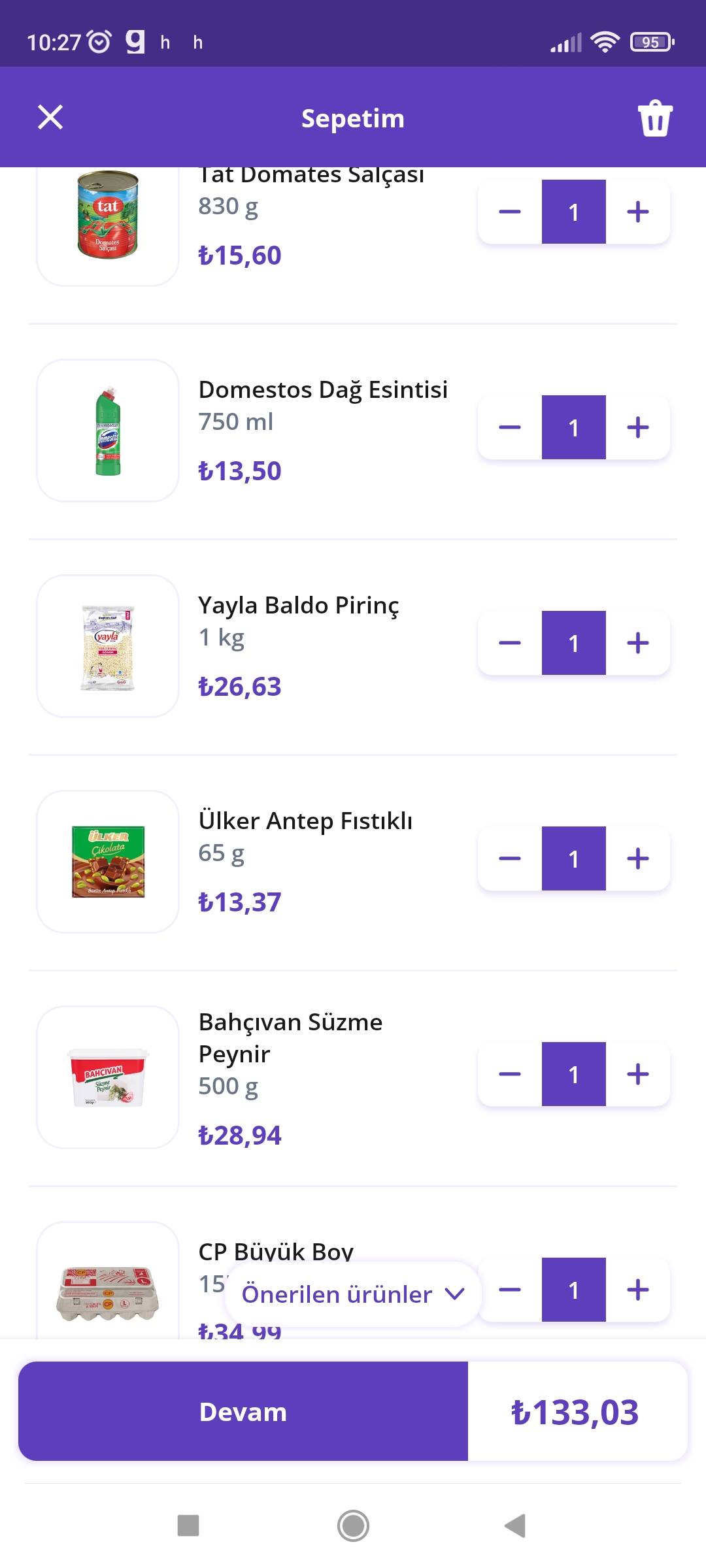This screenshot has width=706, height=1568.
Task: Add one more CP Büyük Boy
Action: pyautogui.click(x=638, y=1290)
